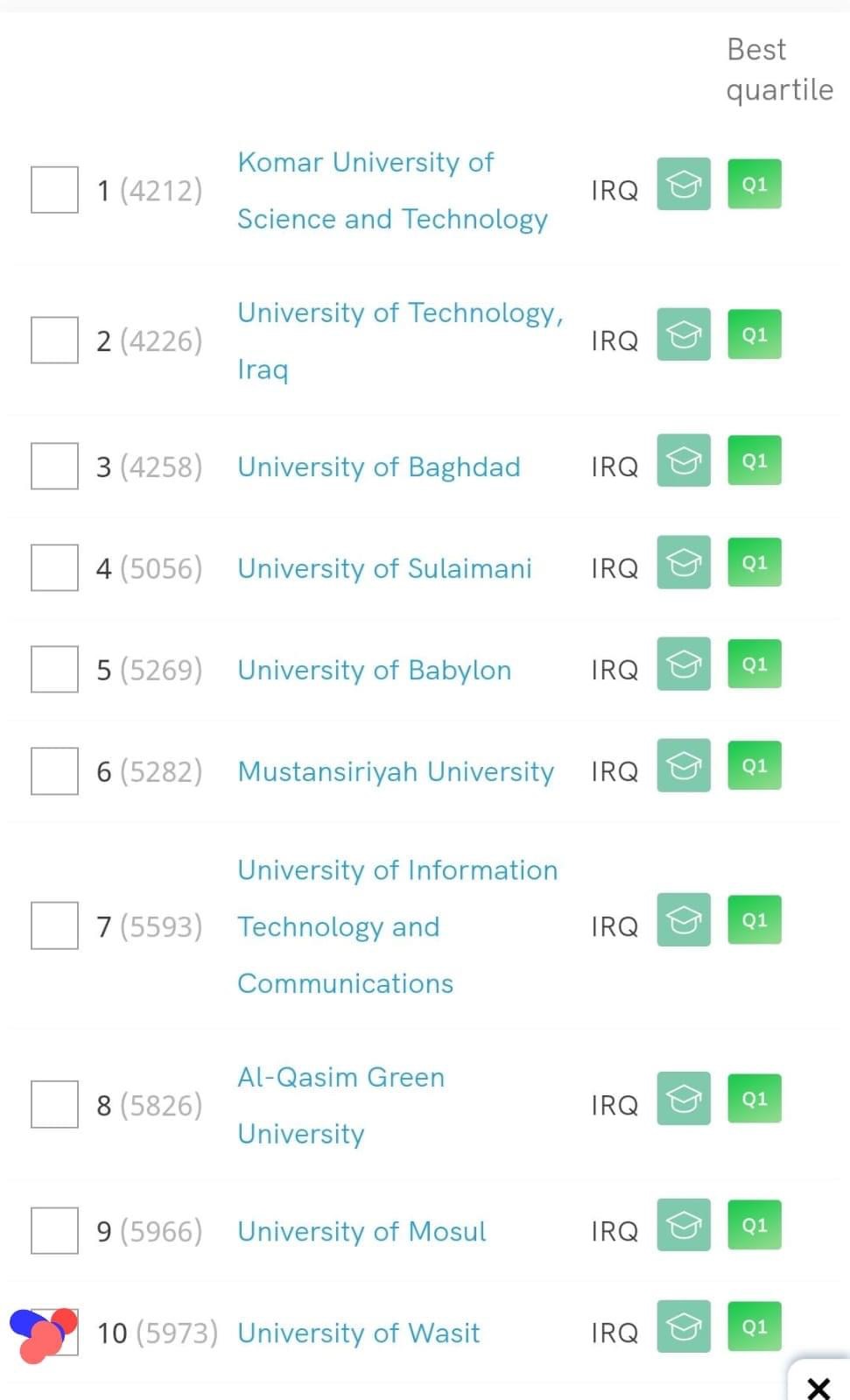Tick the checkbox for University of Babylon
The height and width of the screenshot is (1400, 850).
click(54, 670)
